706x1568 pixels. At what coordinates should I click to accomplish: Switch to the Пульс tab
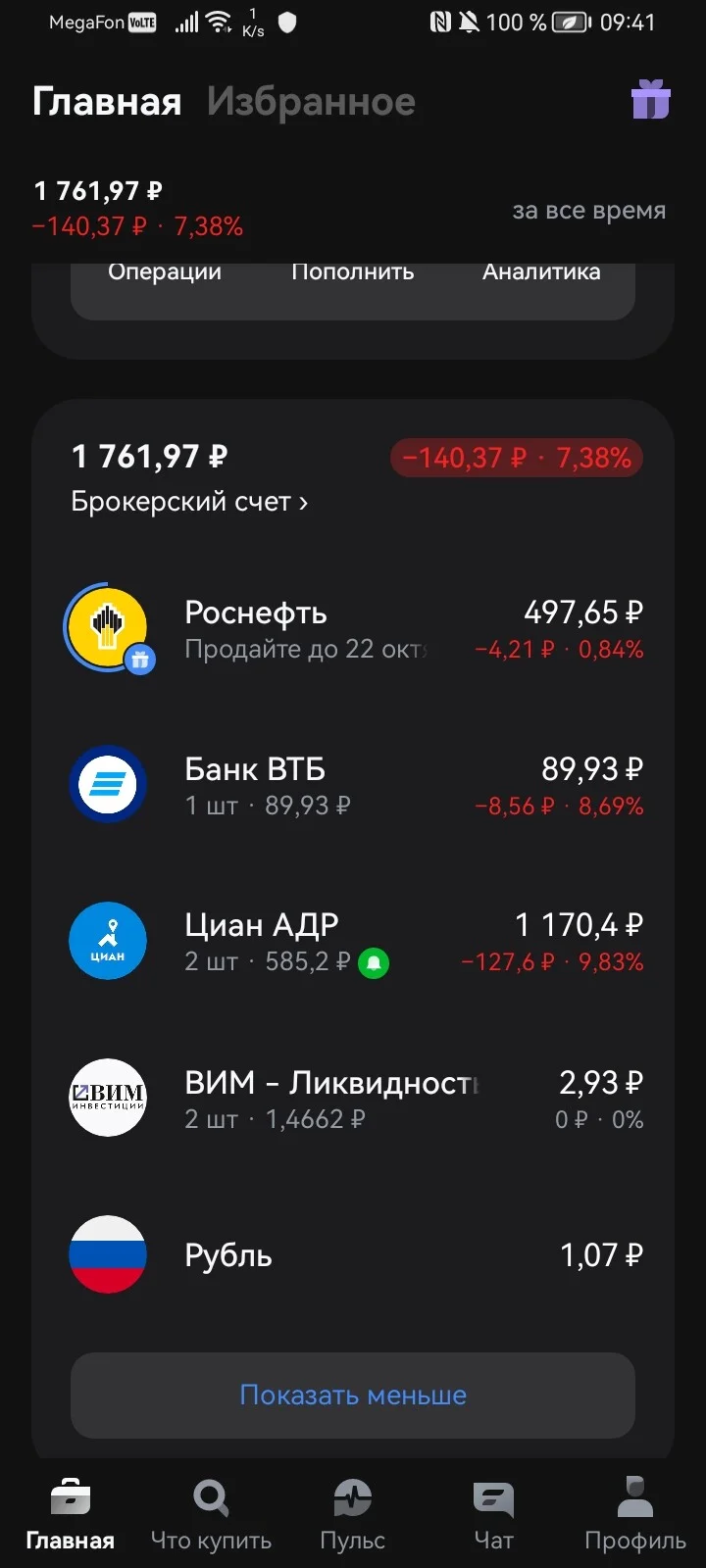[353, 1514]
